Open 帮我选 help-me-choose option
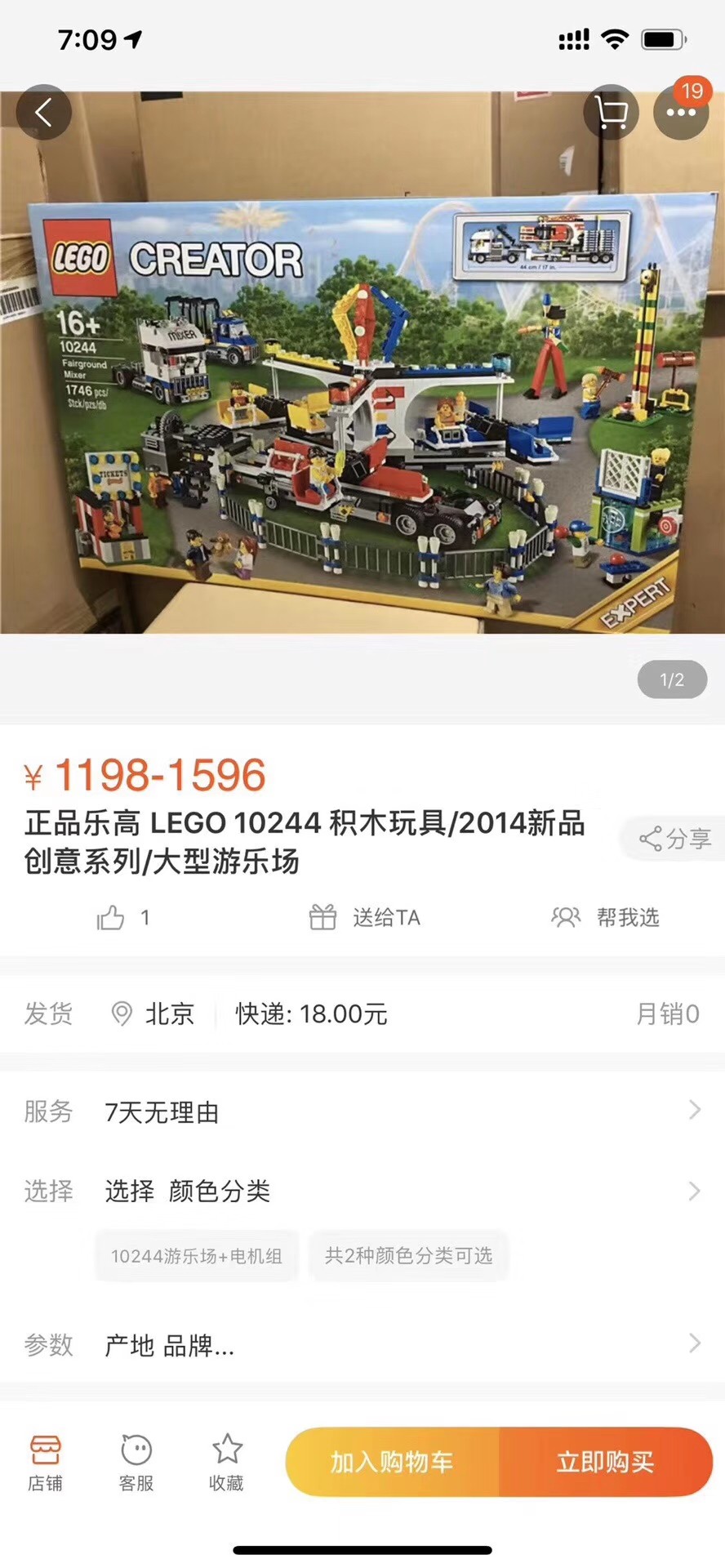 [x=606, y=918]
